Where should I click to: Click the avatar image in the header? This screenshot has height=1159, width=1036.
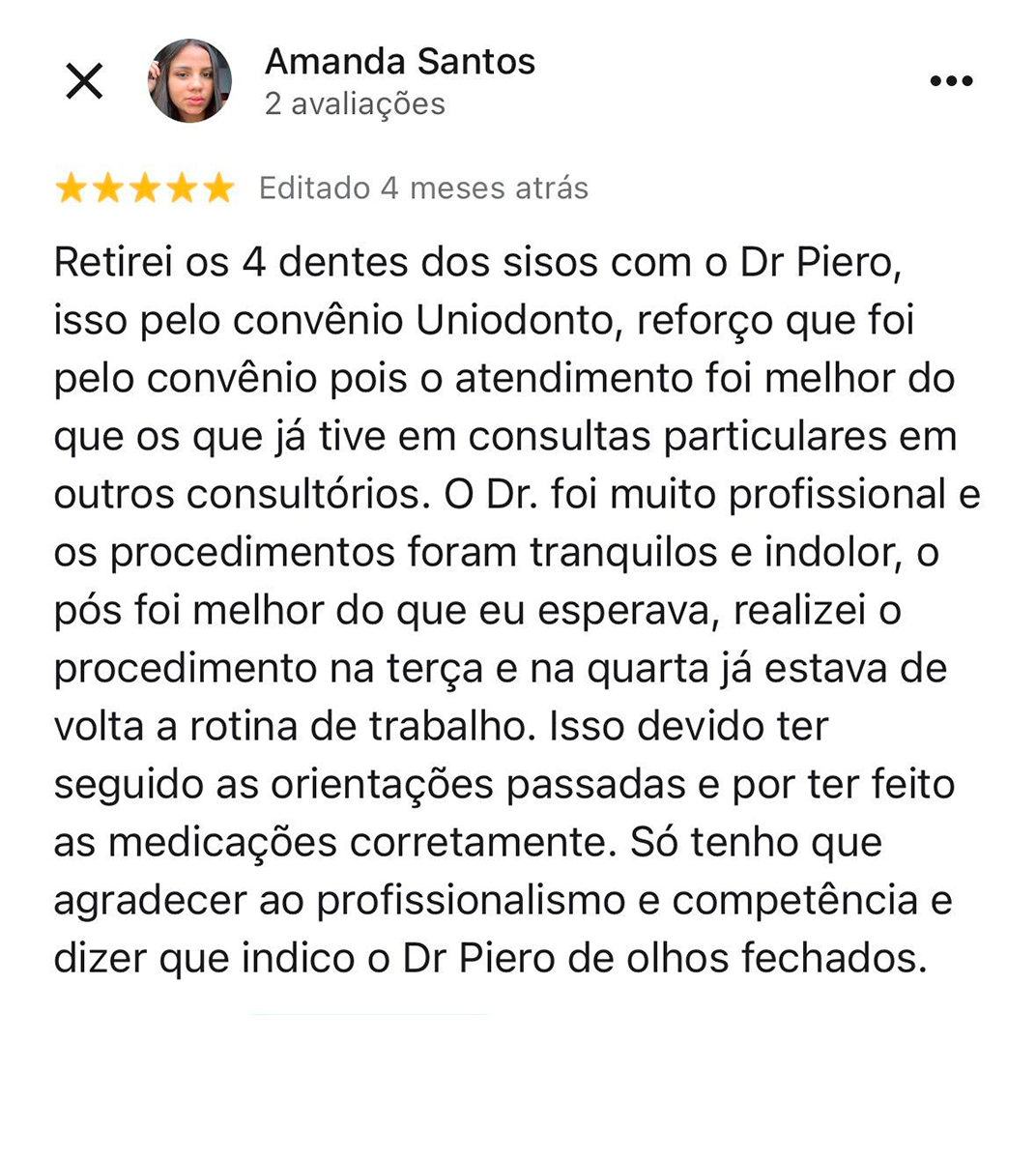pyautogui.click(x=189, y=79)
